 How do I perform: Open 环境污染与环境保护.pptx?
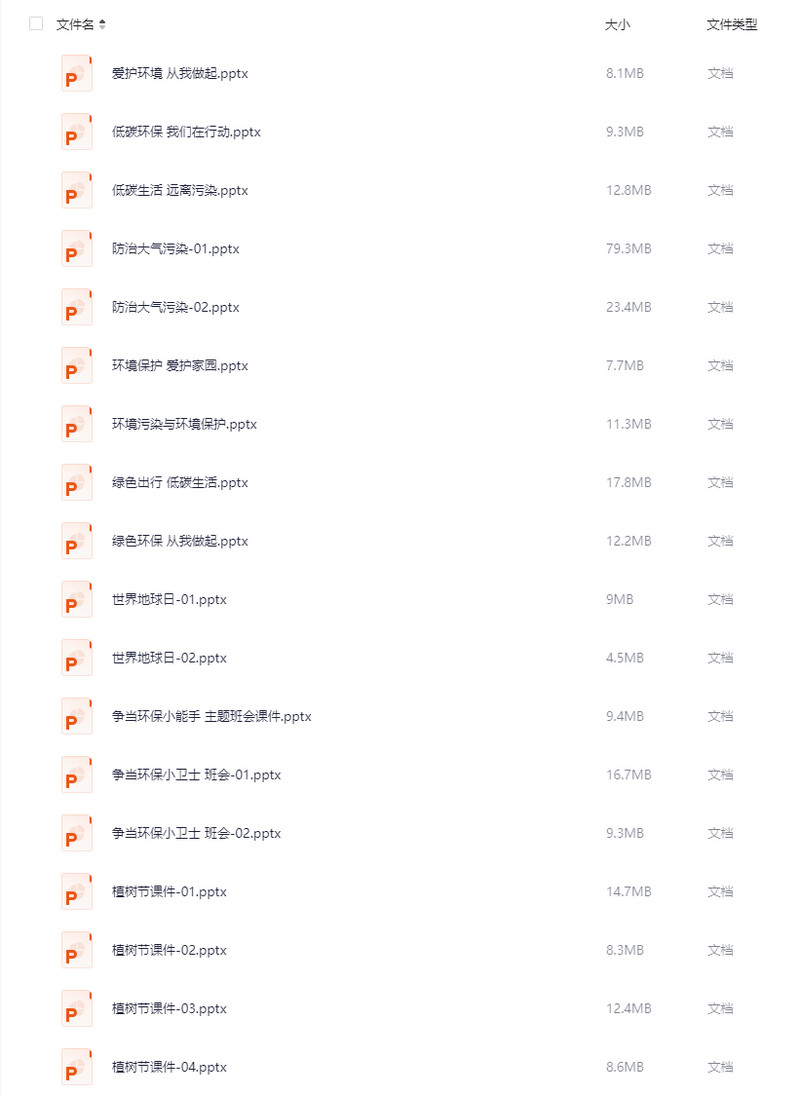(184, 424)
